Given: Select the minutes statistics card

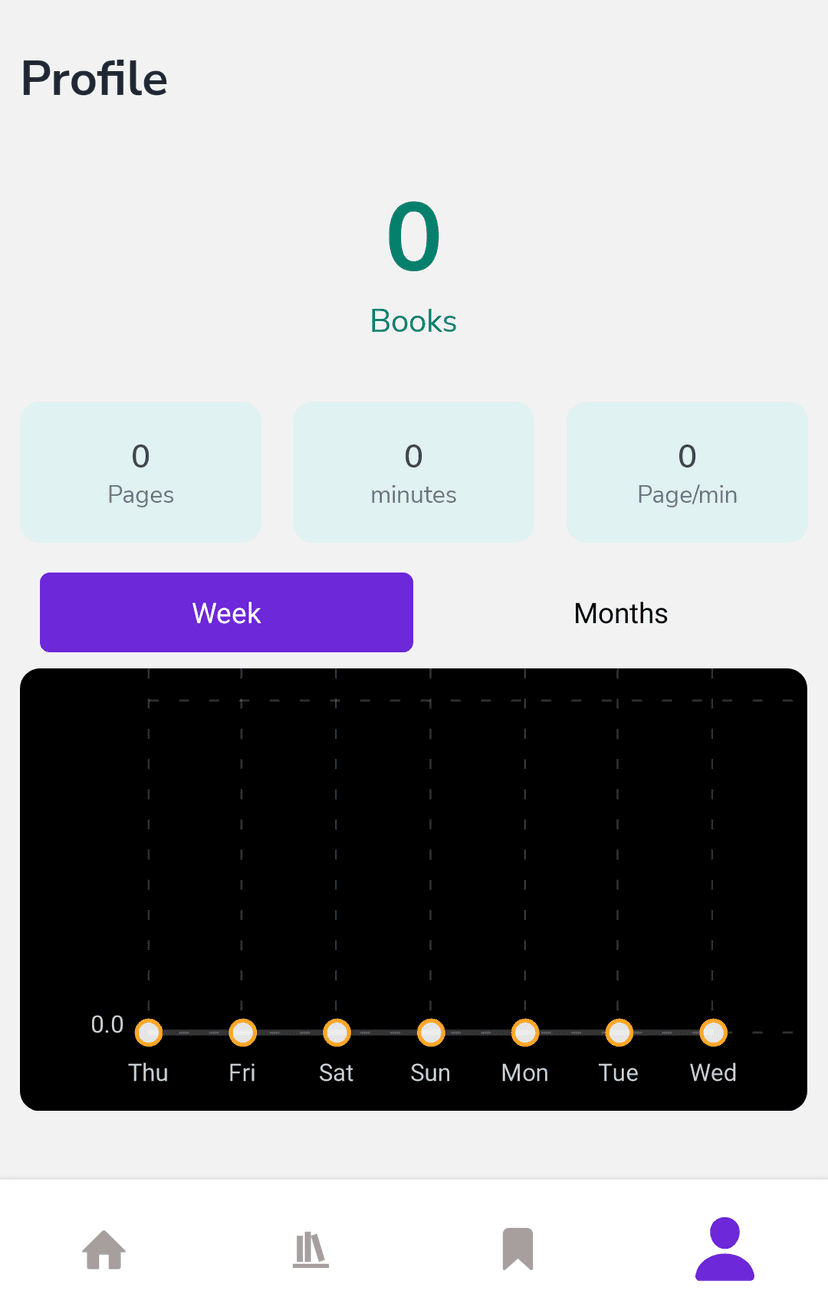Looking at the screenshot, I should coord(413,472).
